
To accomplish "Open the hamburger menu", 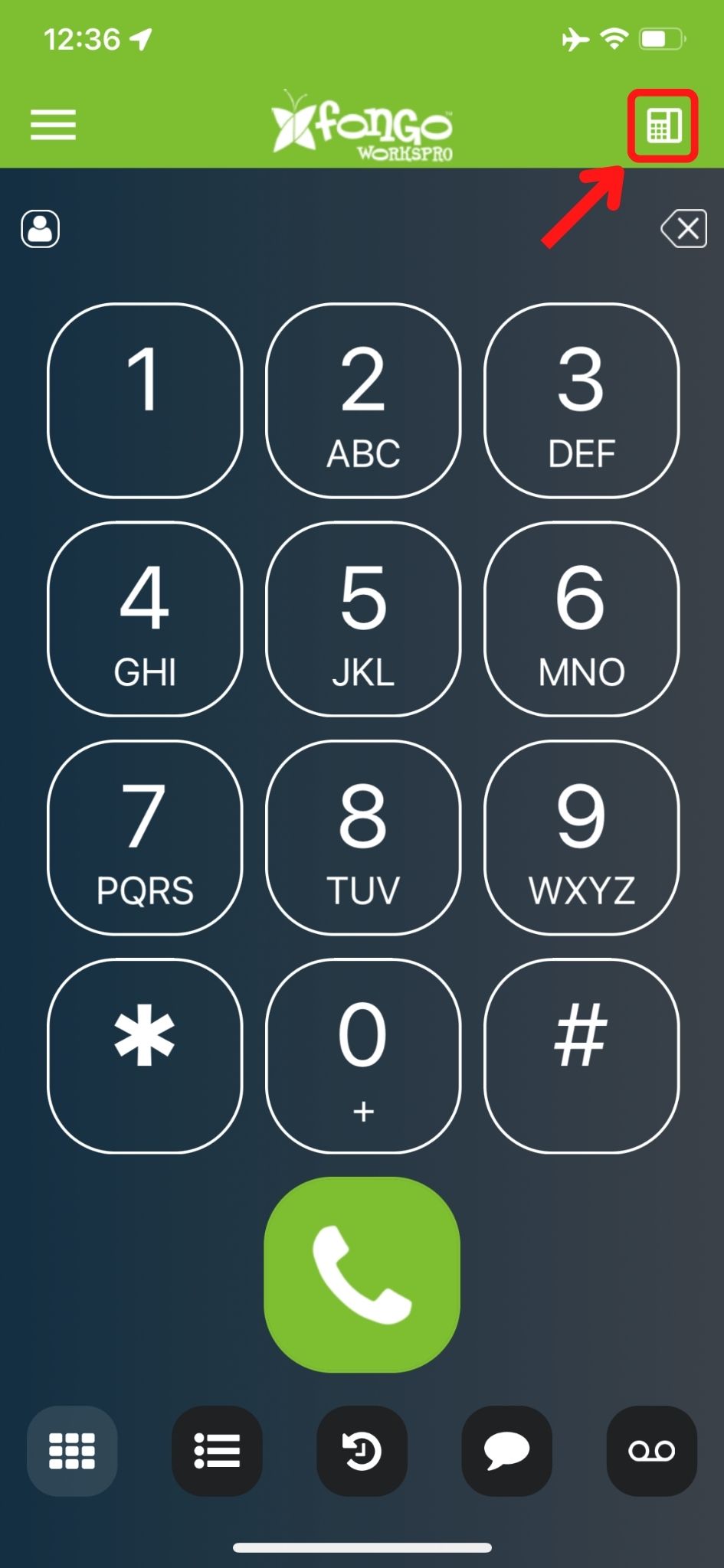I will (53, 125).
